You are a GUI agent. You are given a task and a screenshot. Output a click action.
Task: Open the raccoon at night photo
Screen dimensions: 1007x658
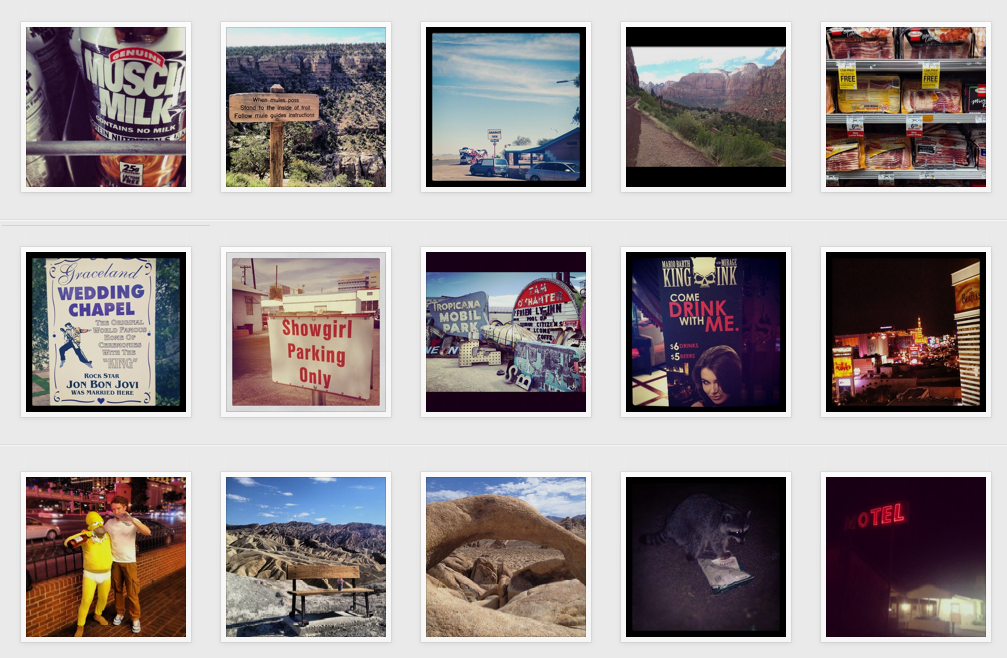click(x=706, y=557)
